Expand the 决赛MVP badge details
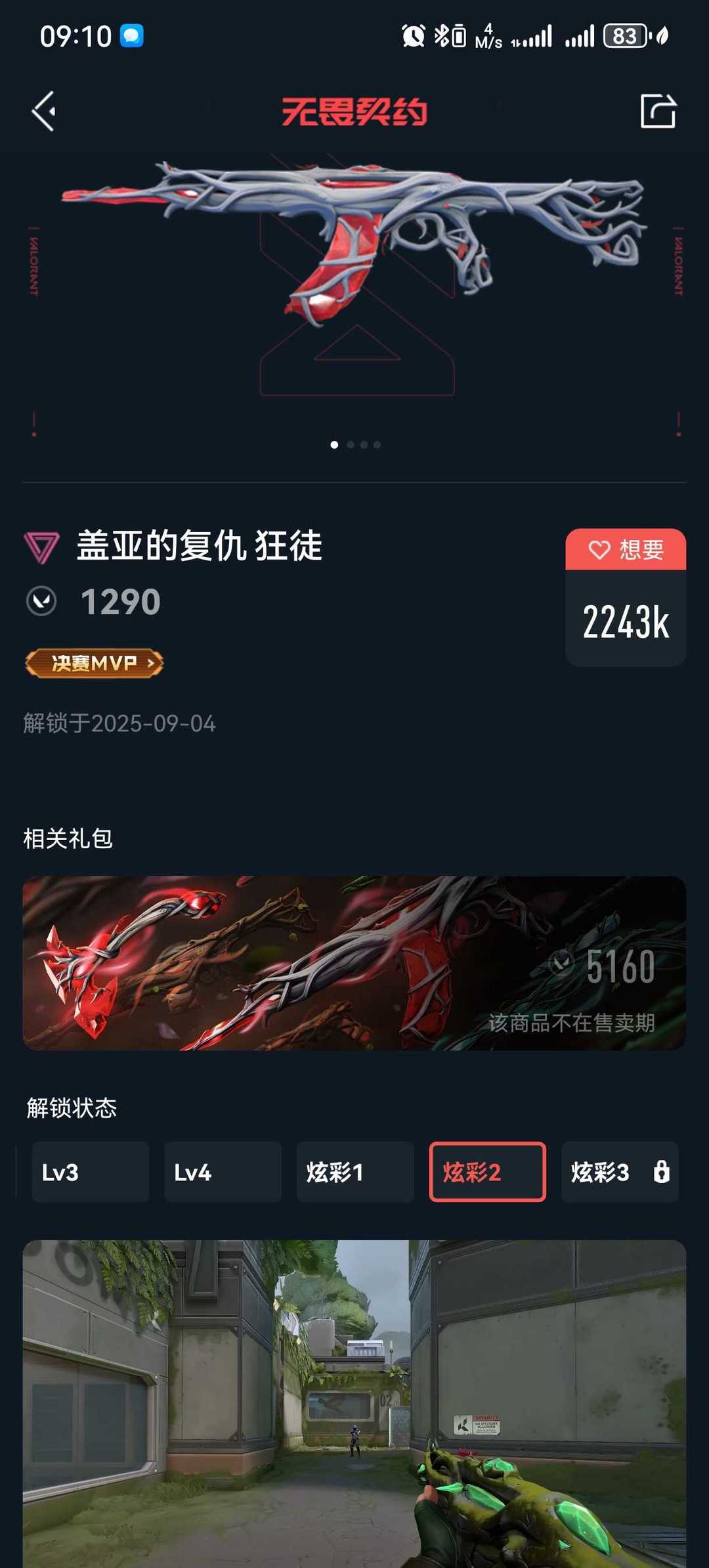The height and width of the screenshot is (1568, 709). (93, 663)
